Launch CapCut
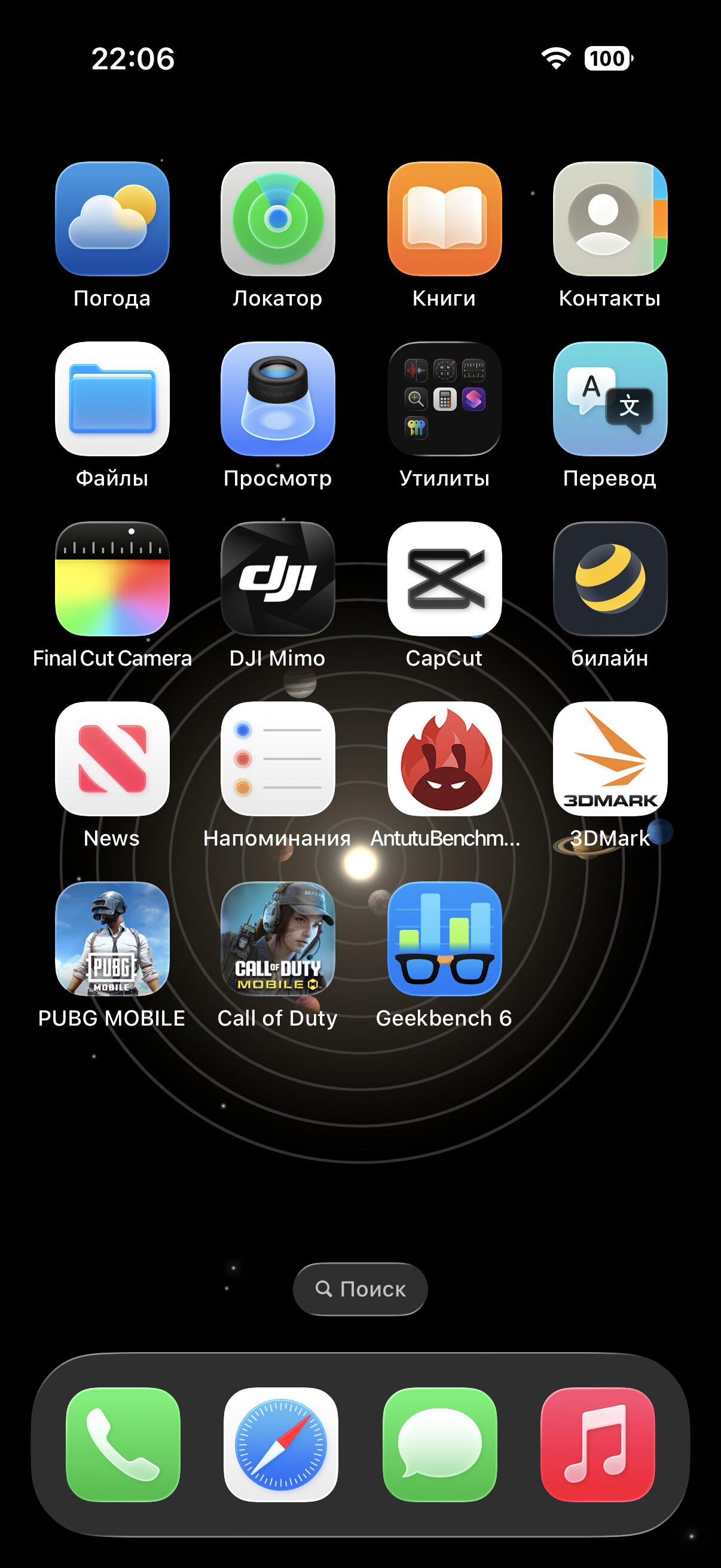The width and height of the screenshot is (721, 1568). click(444, 579)
